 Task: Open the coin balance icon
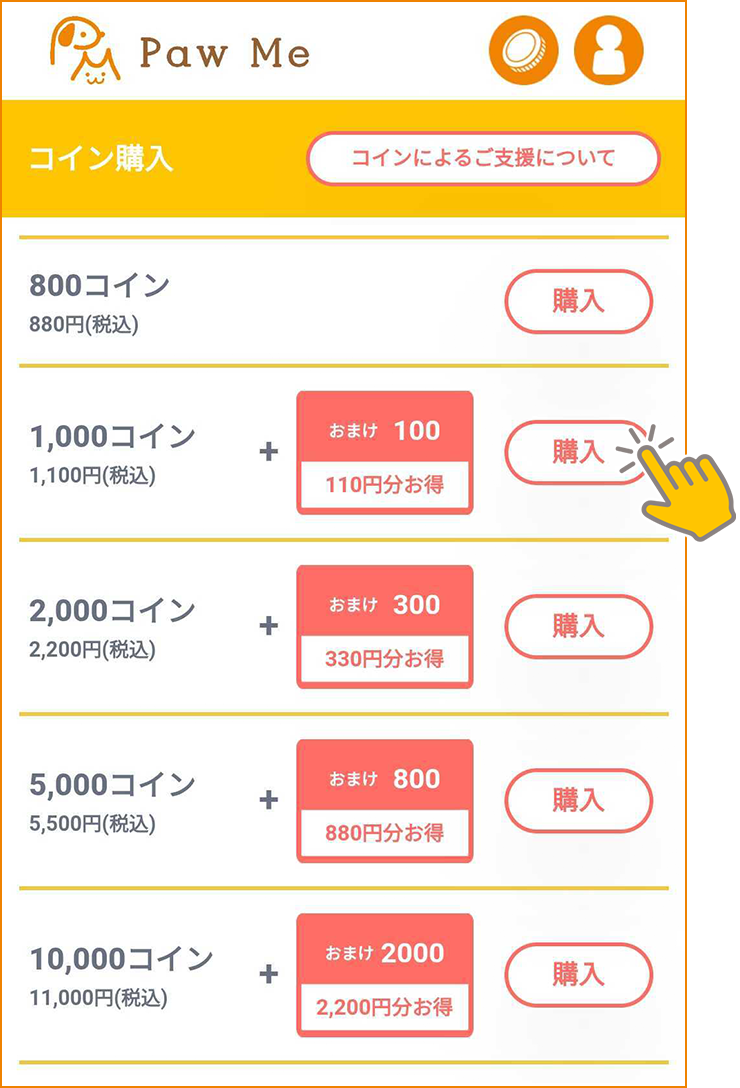pos(523,51)
